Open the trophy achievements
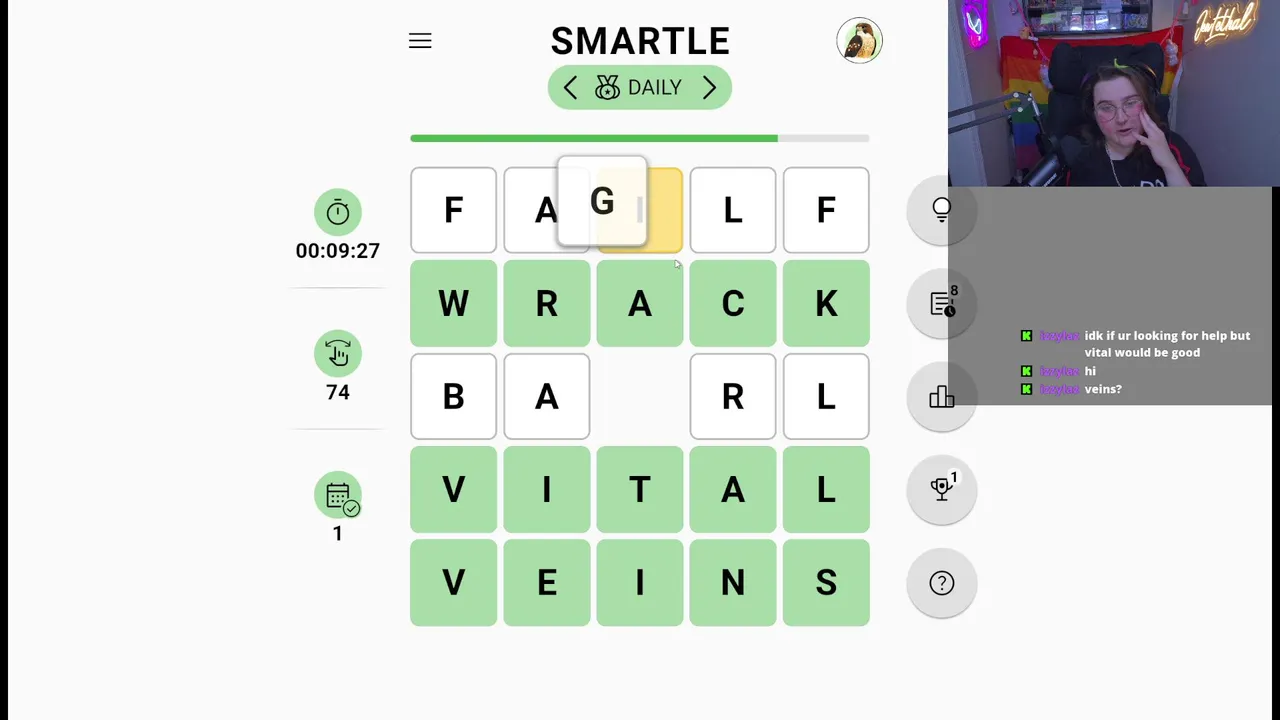The image size is (1280, 720). coord(941,489)
